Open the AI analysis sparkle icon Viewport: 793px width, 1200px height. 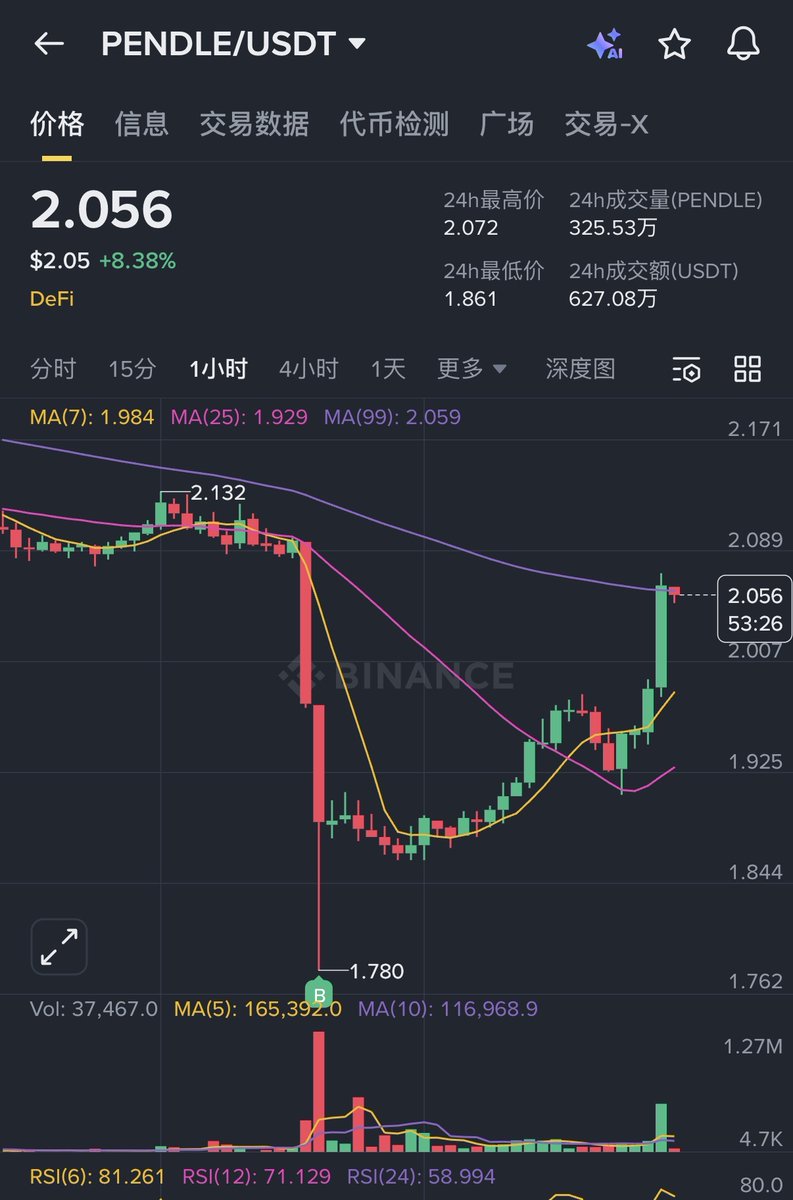tap(605, 44)
